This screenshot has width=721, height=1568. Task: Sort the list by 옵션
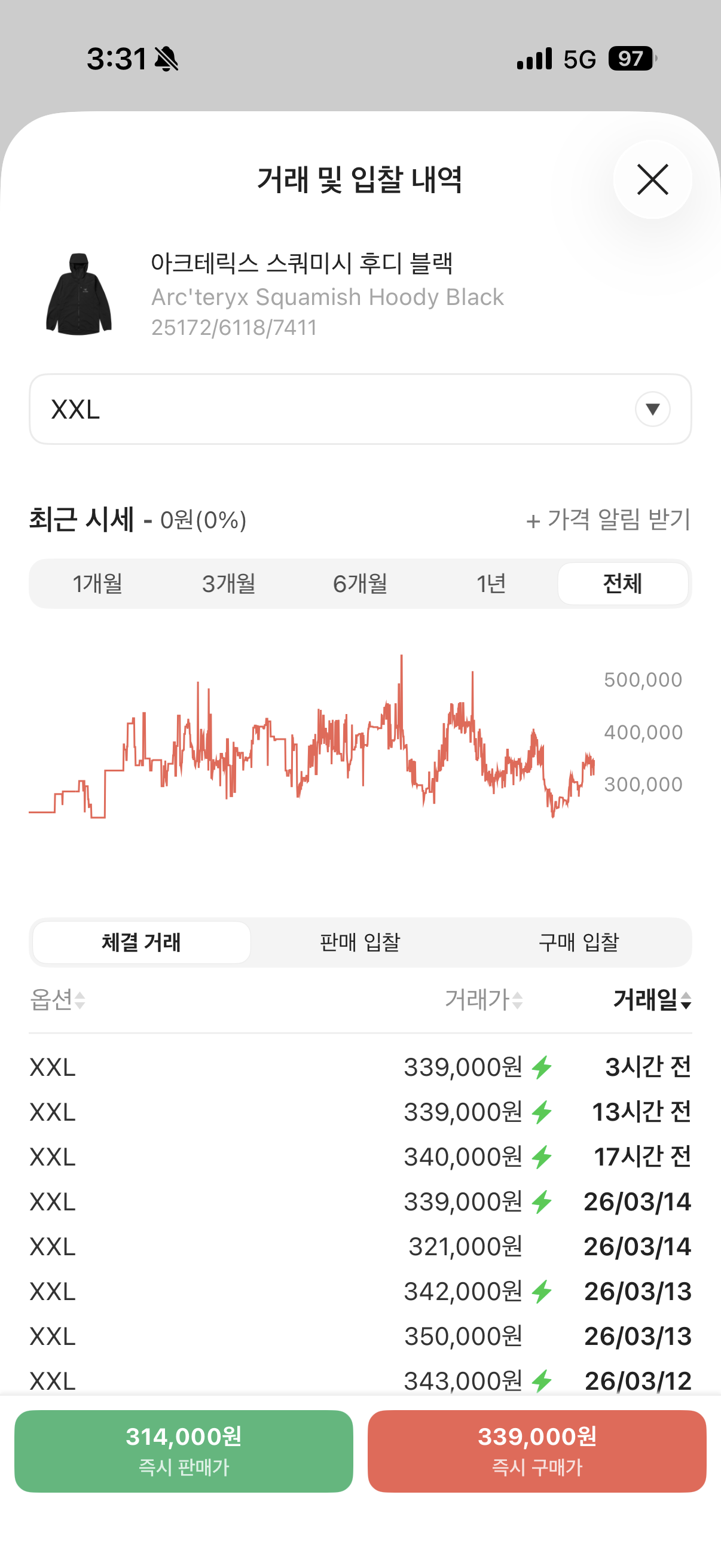(x=58, y=999)
